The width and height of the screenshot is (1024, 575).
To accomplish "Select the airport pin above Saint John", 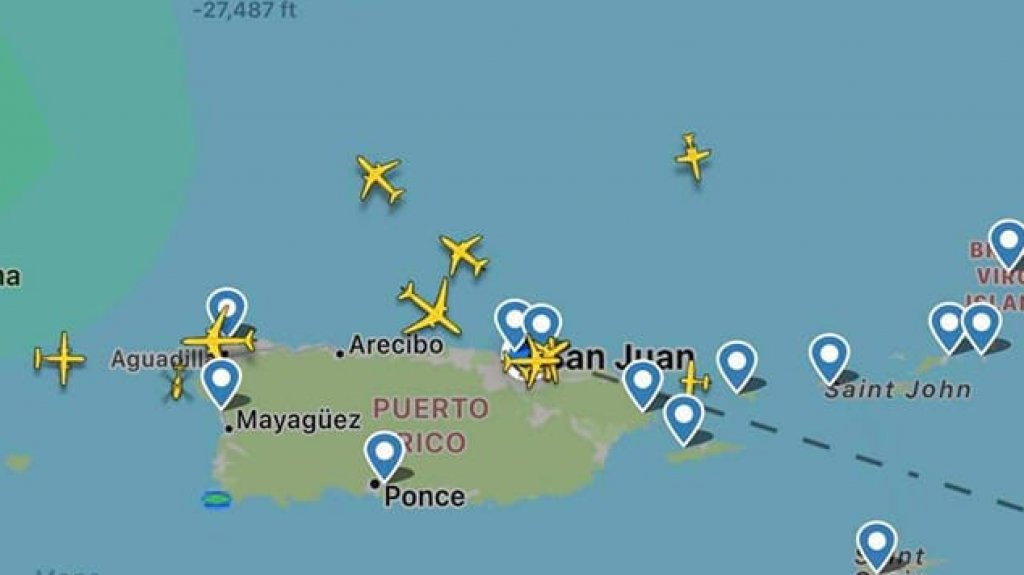I will tap(829, 356).
